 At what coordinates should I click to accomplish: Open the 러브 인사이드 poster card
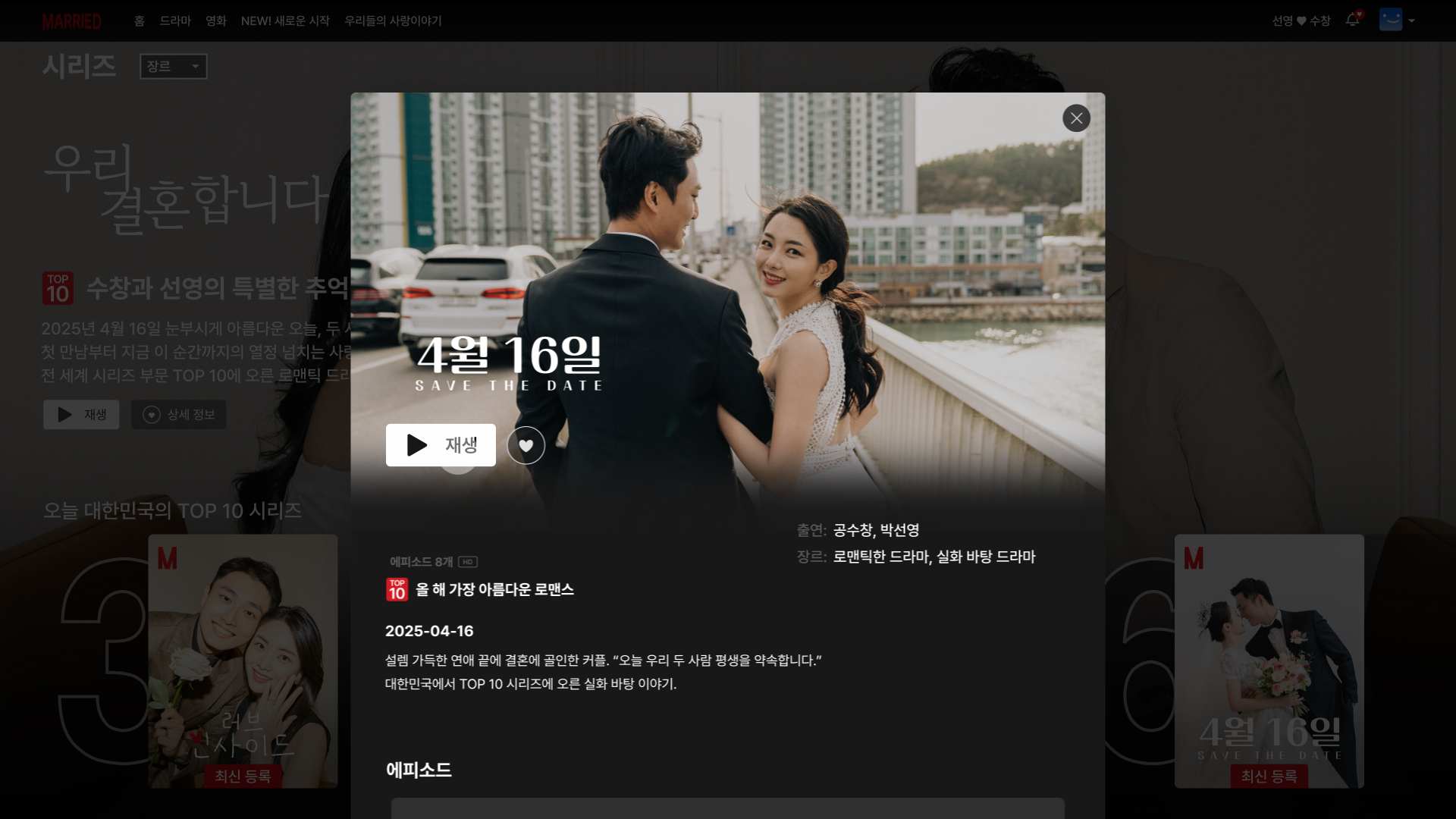[243, 660]
